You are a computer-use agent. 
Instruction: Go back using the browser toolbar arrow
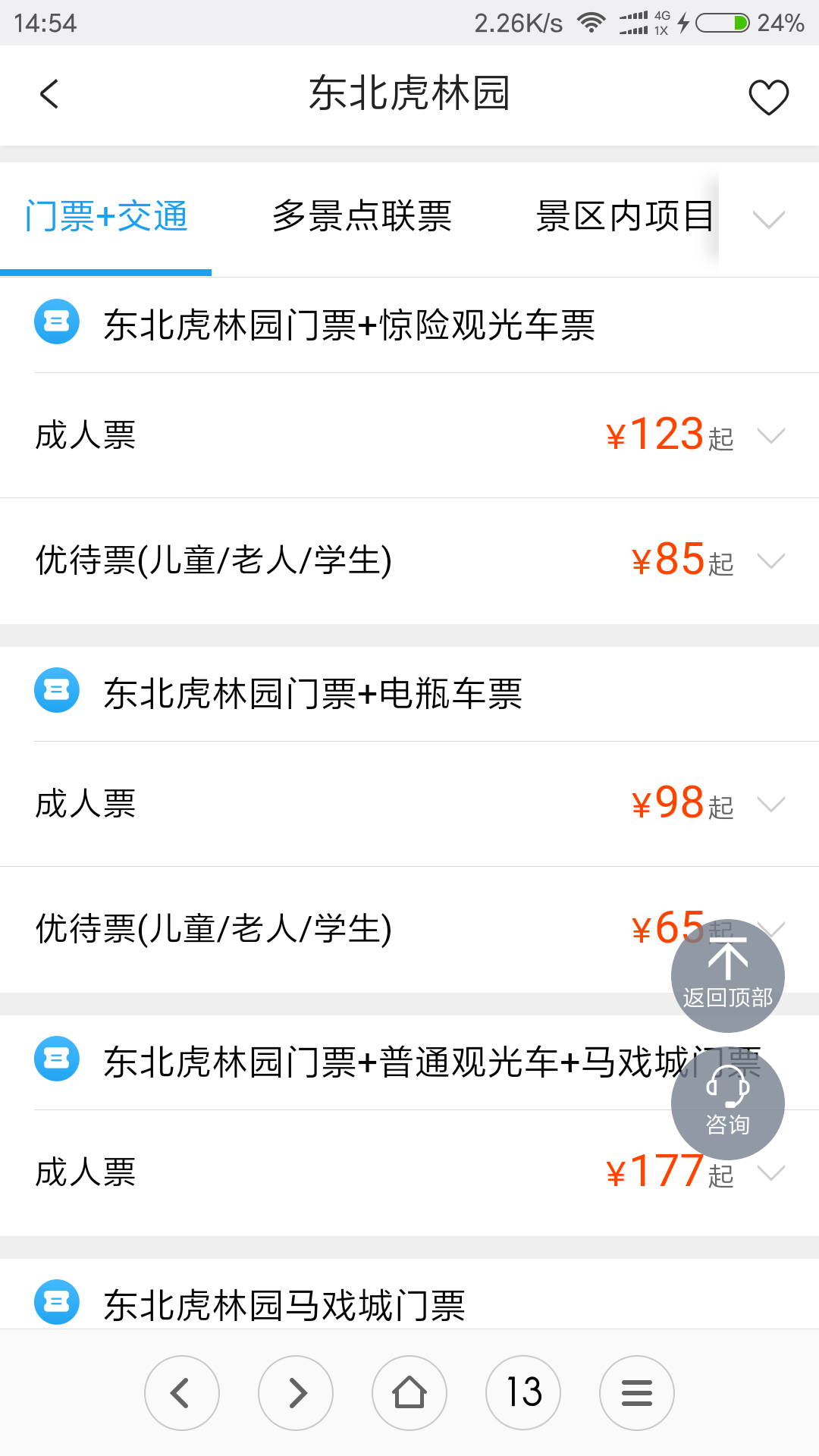(182, 1393)
